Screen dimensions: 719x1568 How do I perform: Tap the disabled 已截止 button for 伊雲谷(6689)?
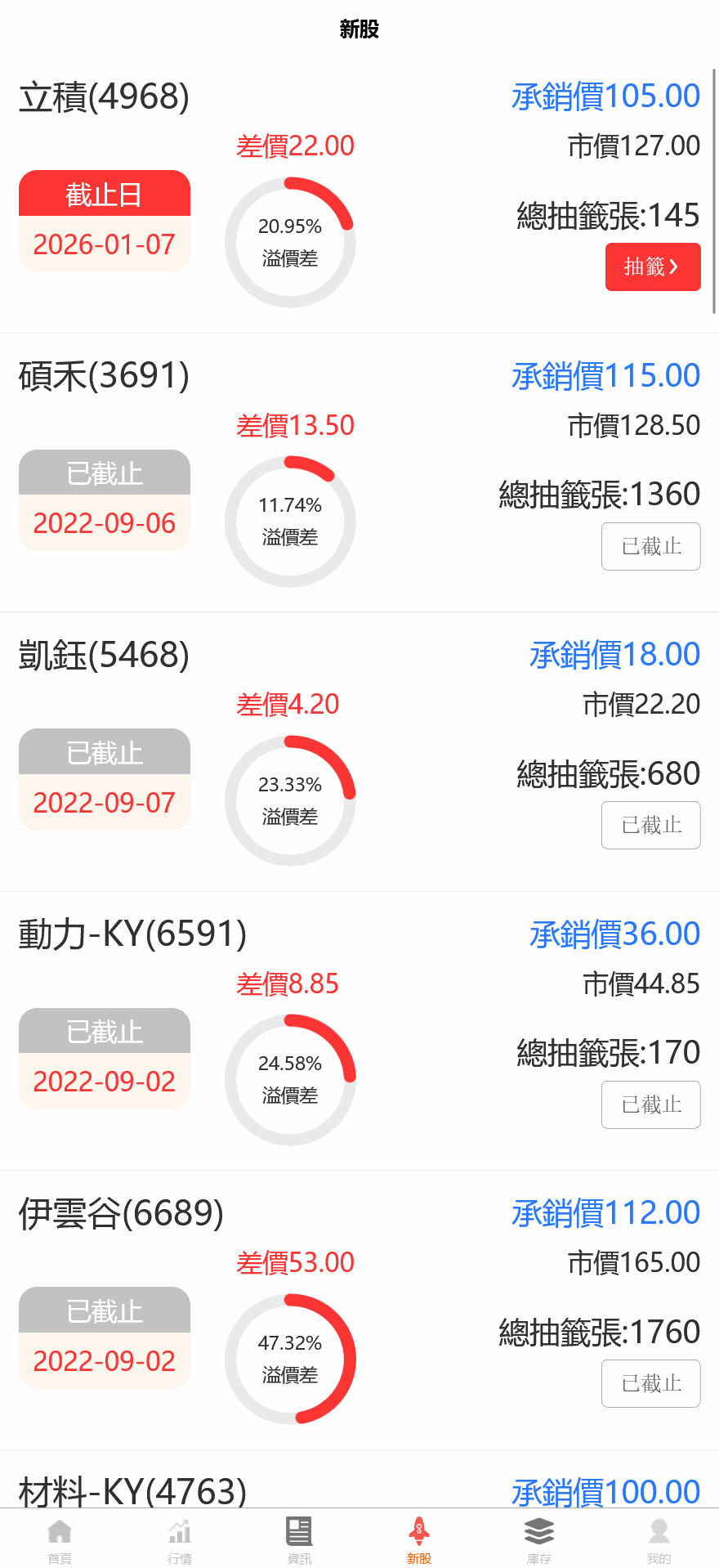650,1383
